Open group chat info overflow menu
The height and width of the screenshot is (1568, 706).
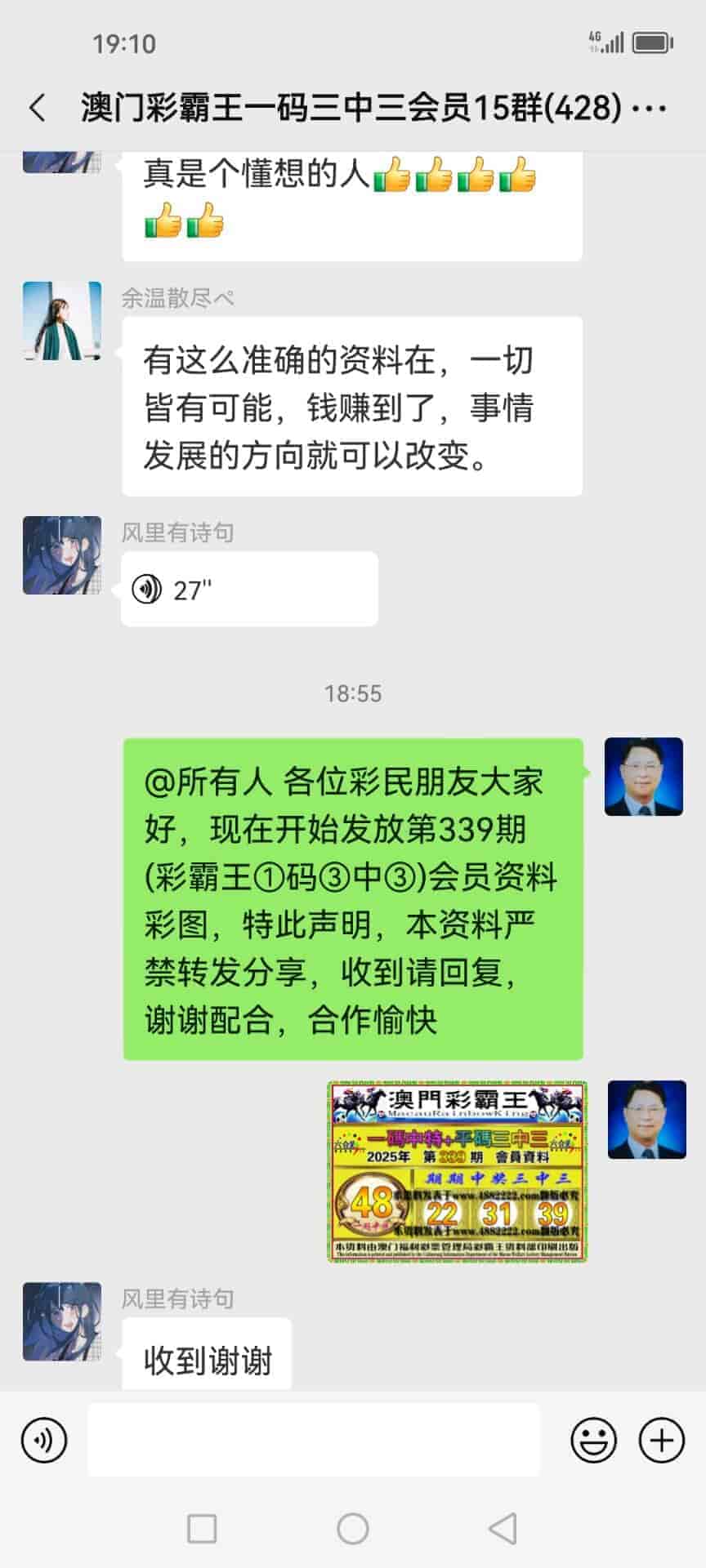tap(650, 108)
